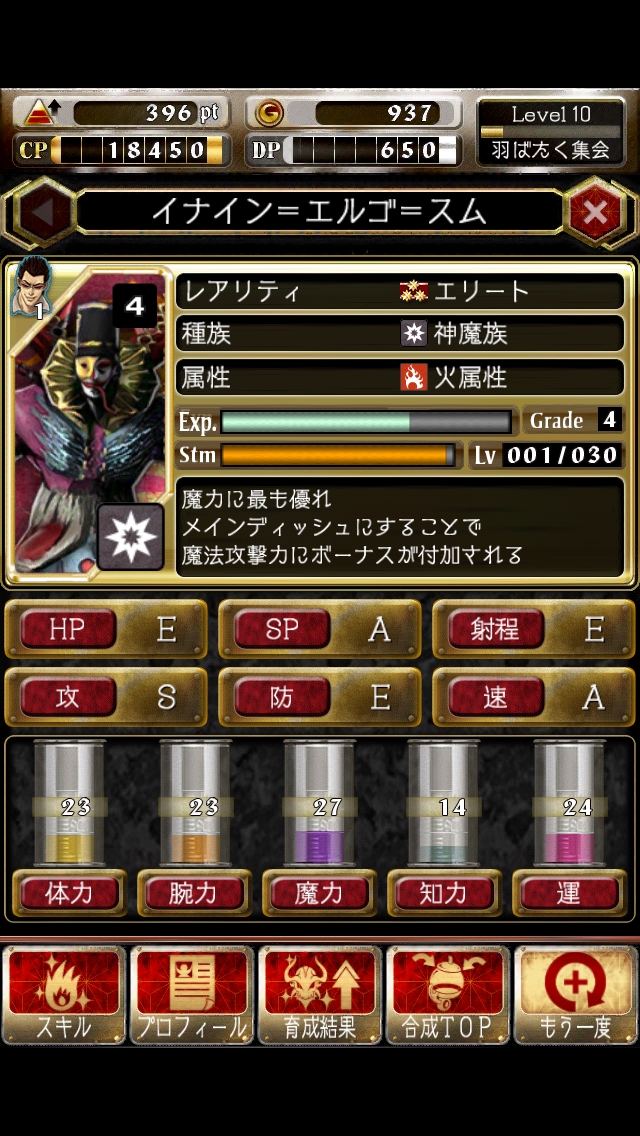Open the プロフィール profile page
The width and height of the screenshot is (640, 1136).
pos(192,995)
